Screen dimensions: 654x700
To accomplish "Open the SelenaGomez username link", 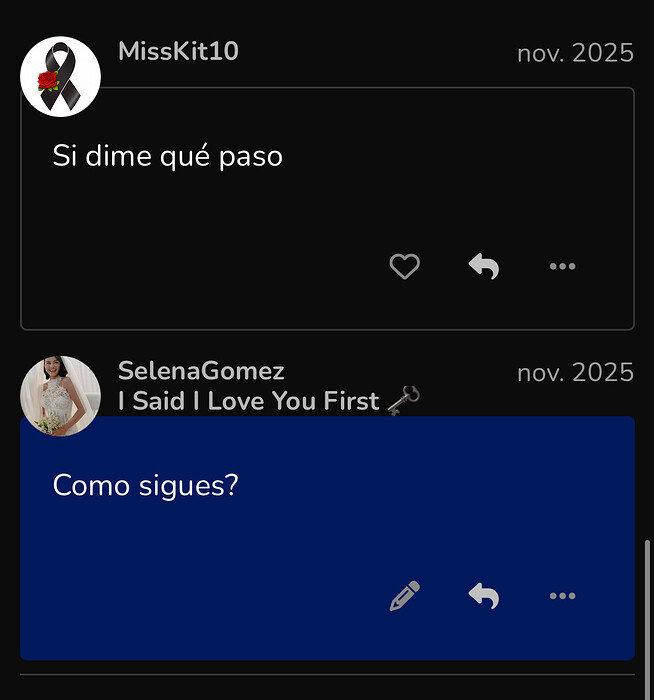I will 201,371.
